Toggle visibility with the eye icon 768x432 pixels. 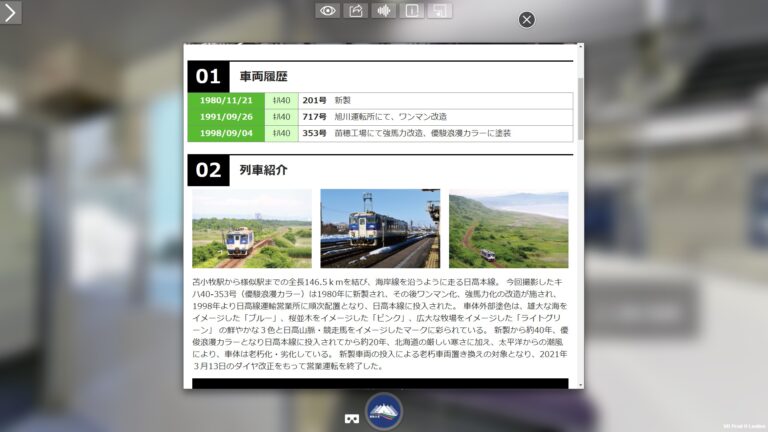327,10
